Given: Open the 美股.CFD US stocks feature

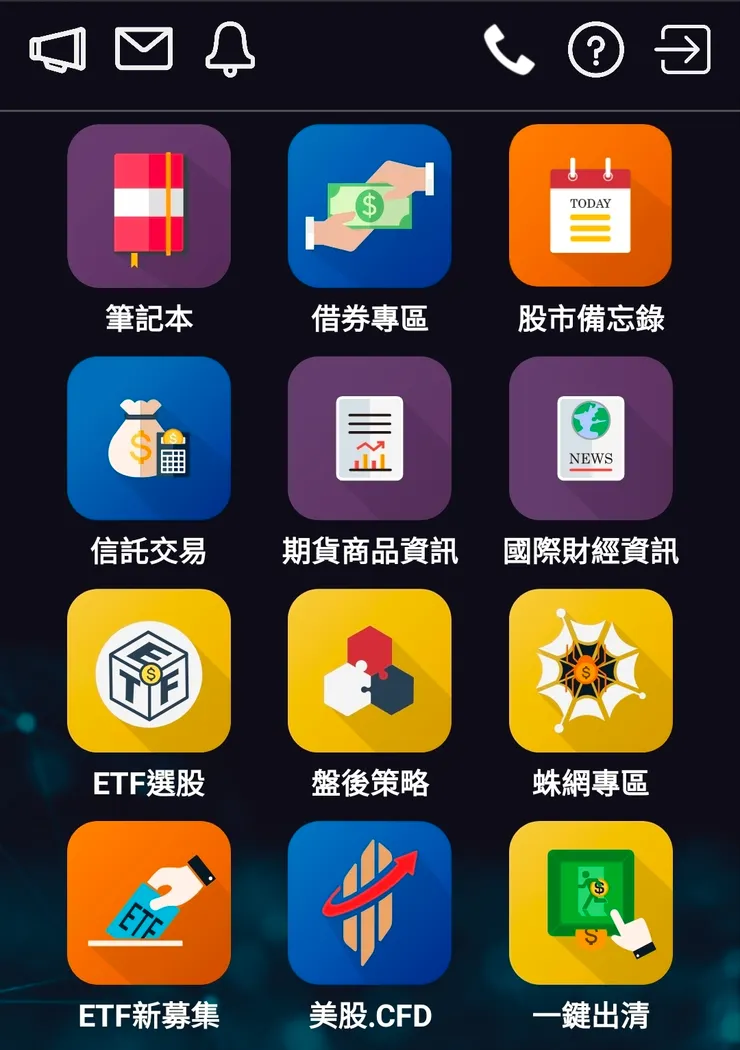Looking at the screenshot, I should [370, 904].
